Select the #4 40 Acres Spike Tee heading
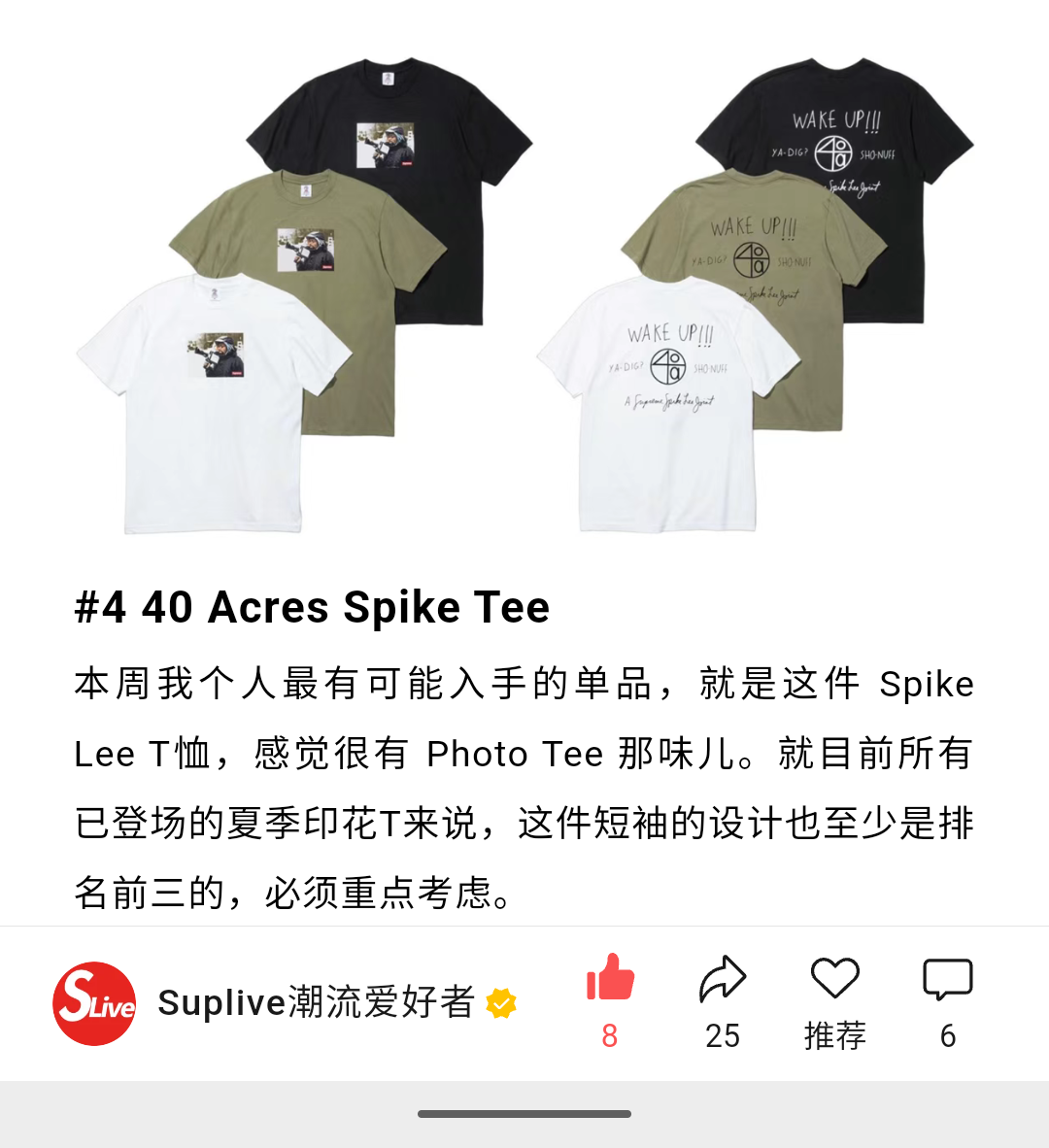The image size is (1049, 1148). [x=311, y=606]
